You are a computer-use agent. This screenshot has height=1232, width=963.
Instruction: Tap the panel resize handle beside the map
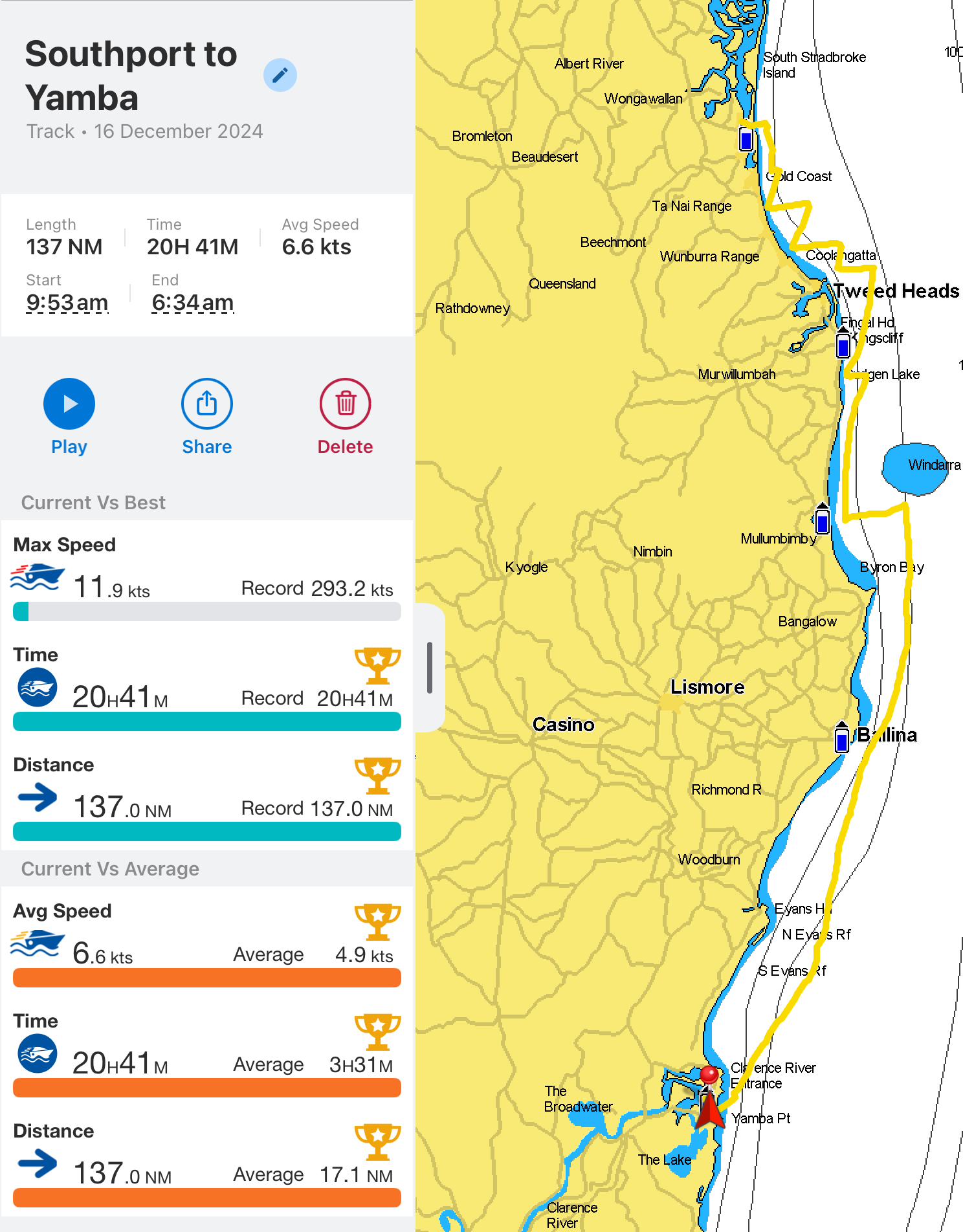click(x=430, y=668)
